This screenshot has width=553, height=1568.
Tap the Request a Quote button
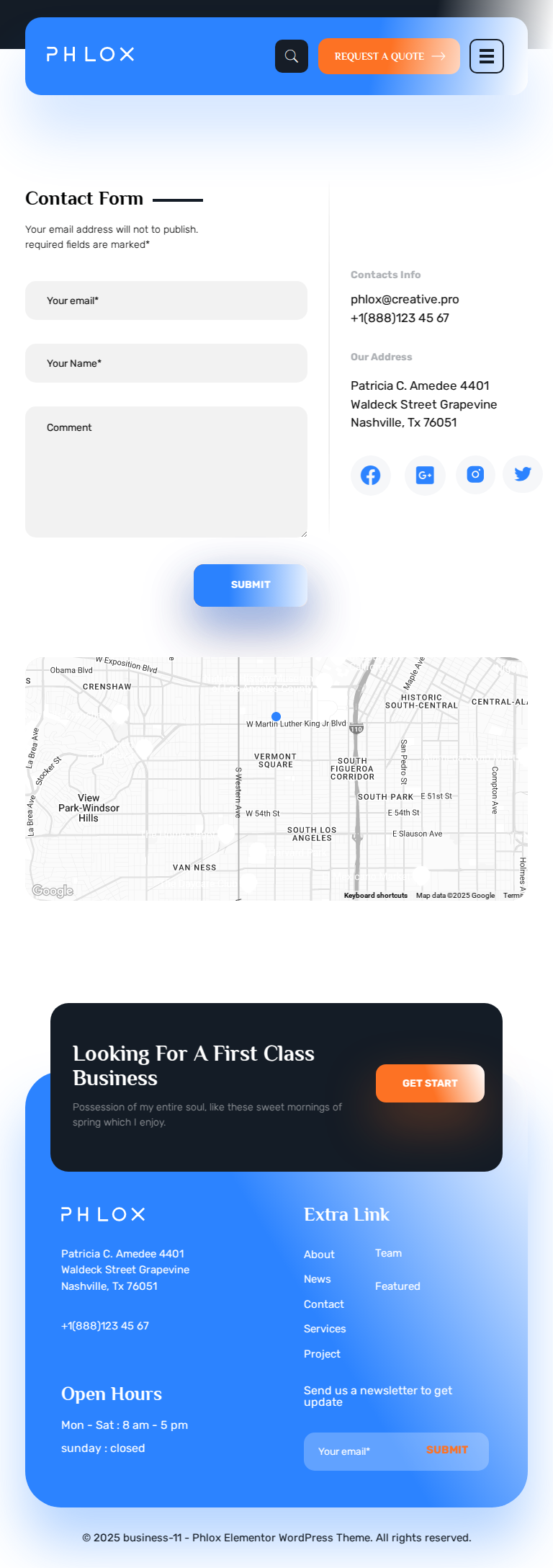(x=389, y=56)
